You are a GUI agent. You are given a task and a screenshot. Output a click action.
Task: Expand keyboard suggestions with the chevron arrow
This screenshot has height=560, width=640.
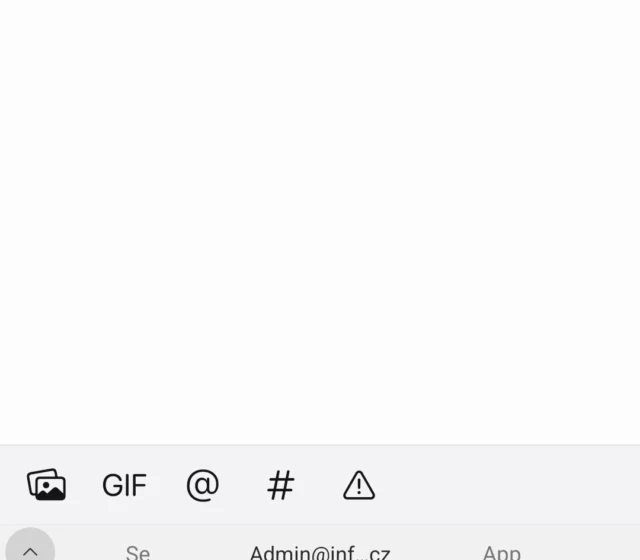[x=30, y=549]
